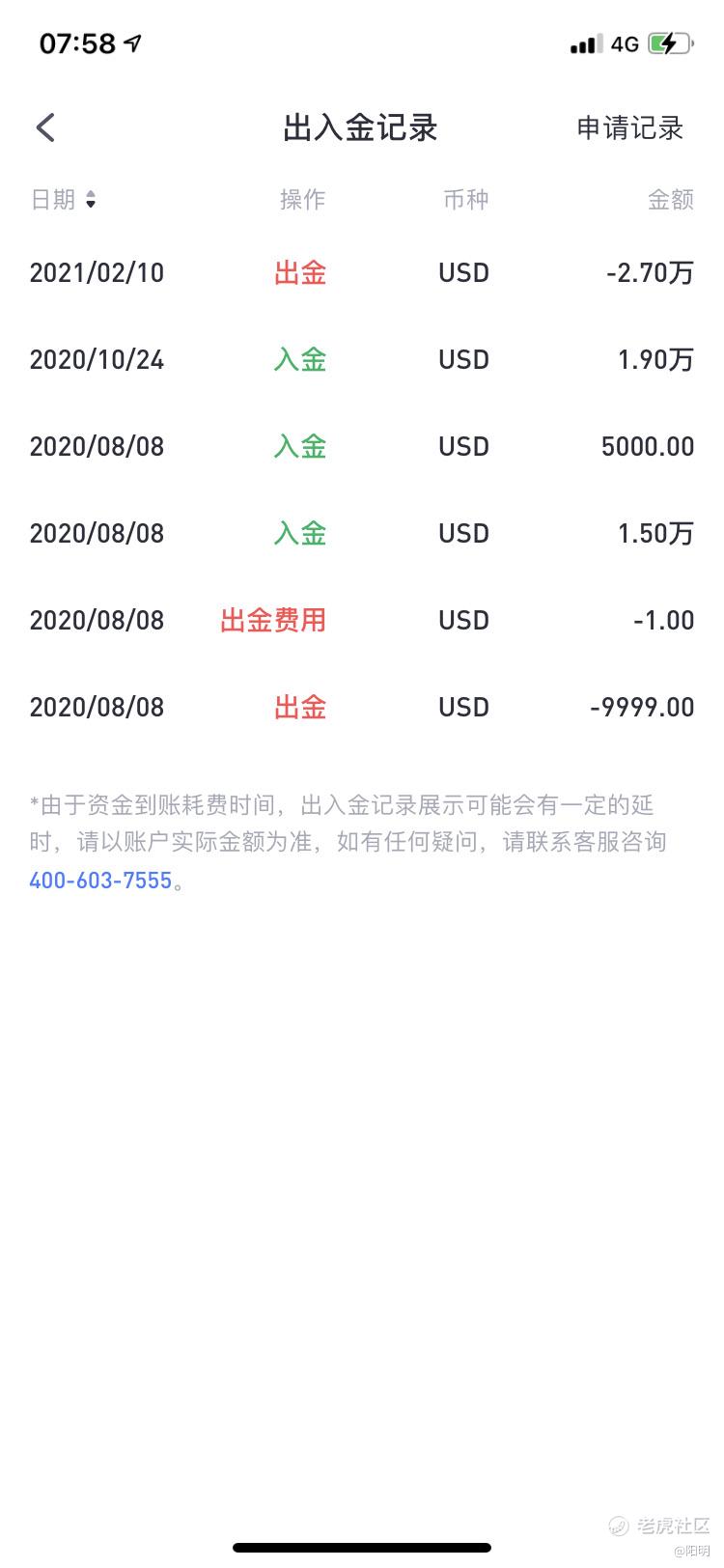Open the 2020/10/24 入金 record

(362, 360)
